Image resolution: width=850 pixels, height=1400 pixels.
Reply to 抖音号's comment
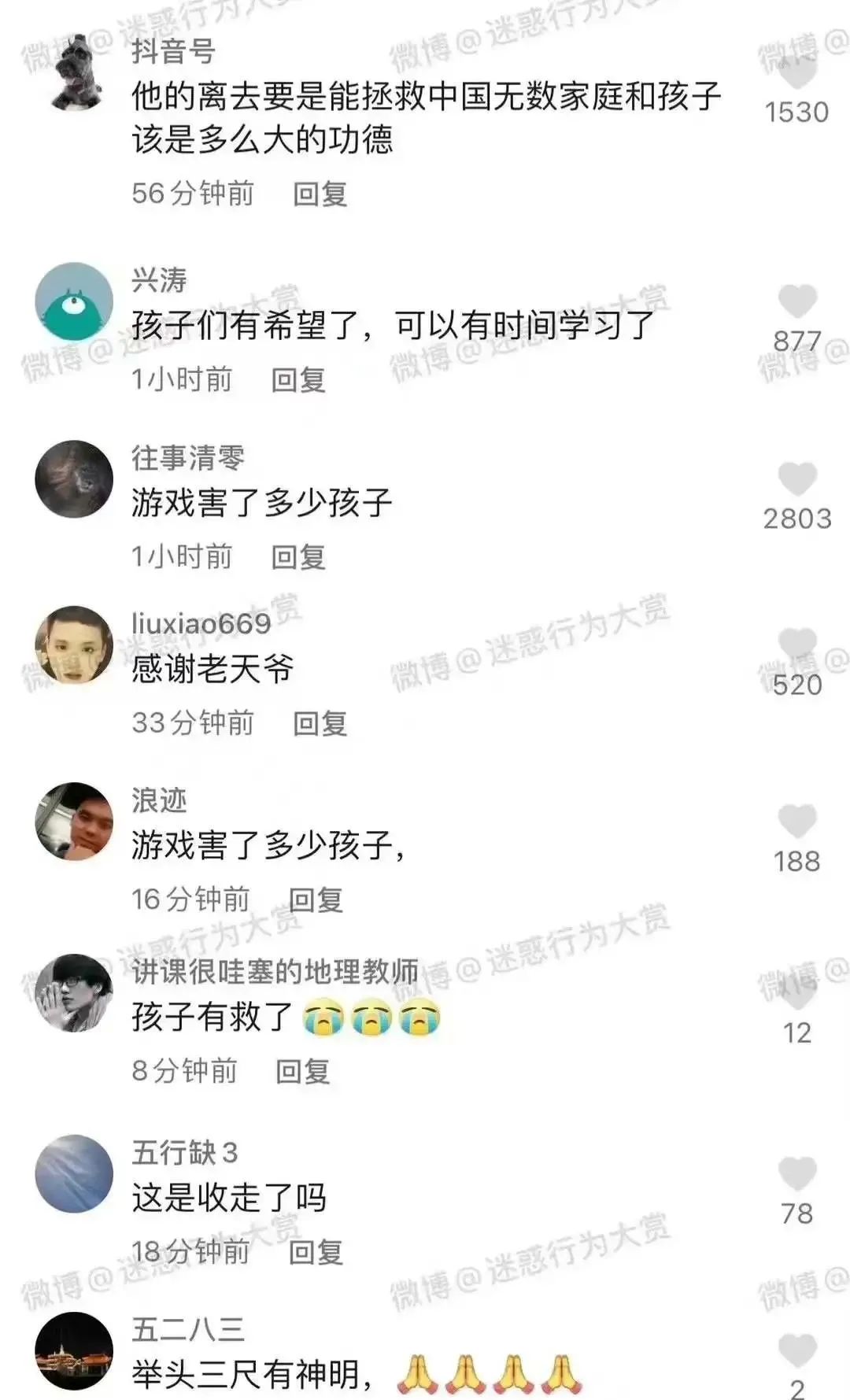(x=320, y=194)
